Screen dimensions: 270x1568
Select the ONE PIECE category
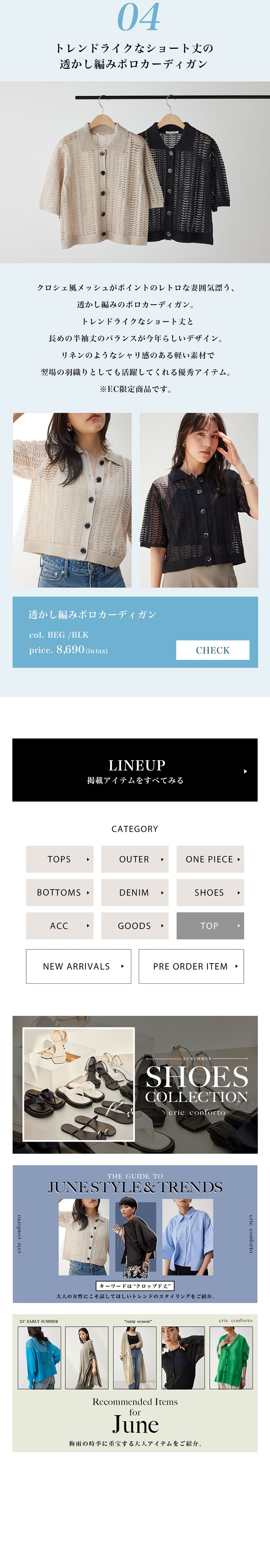pos(210,859)
